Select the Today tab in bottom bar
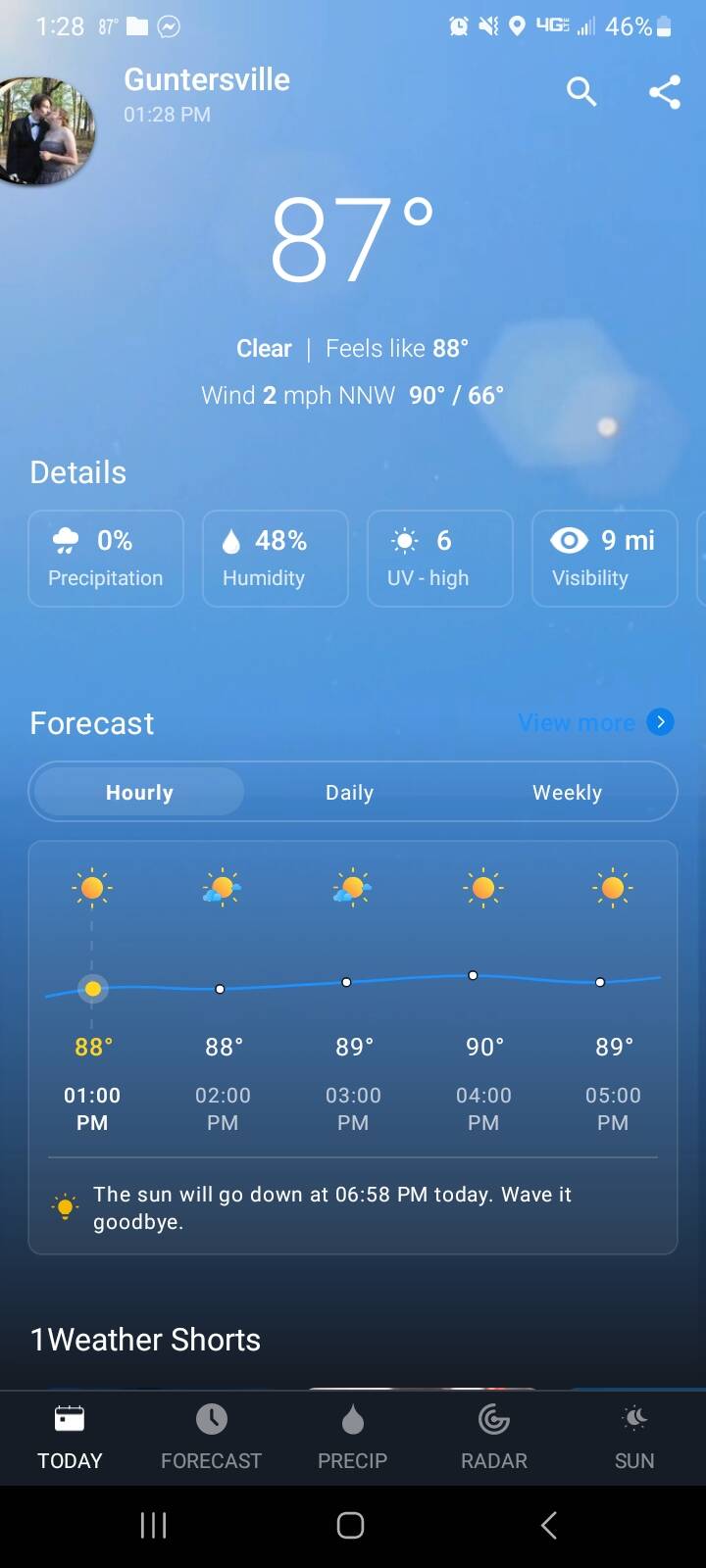Viewport: 706px width, 1568px height. [70, 1438]
